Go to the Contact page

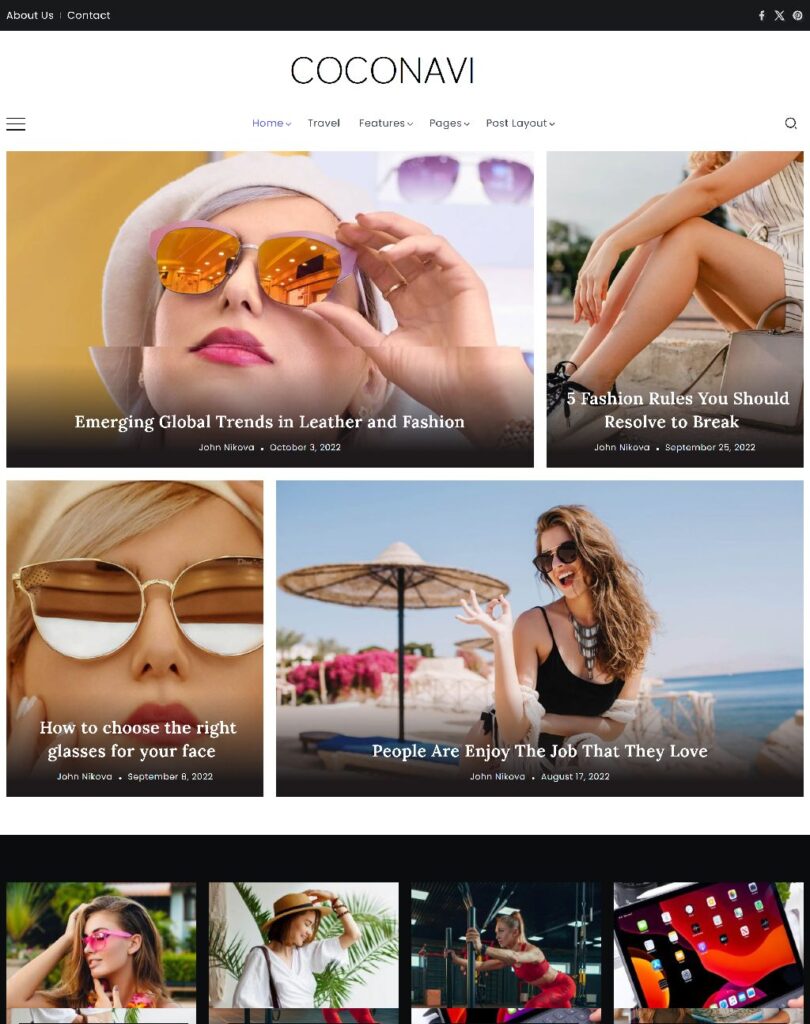point(89,15)
